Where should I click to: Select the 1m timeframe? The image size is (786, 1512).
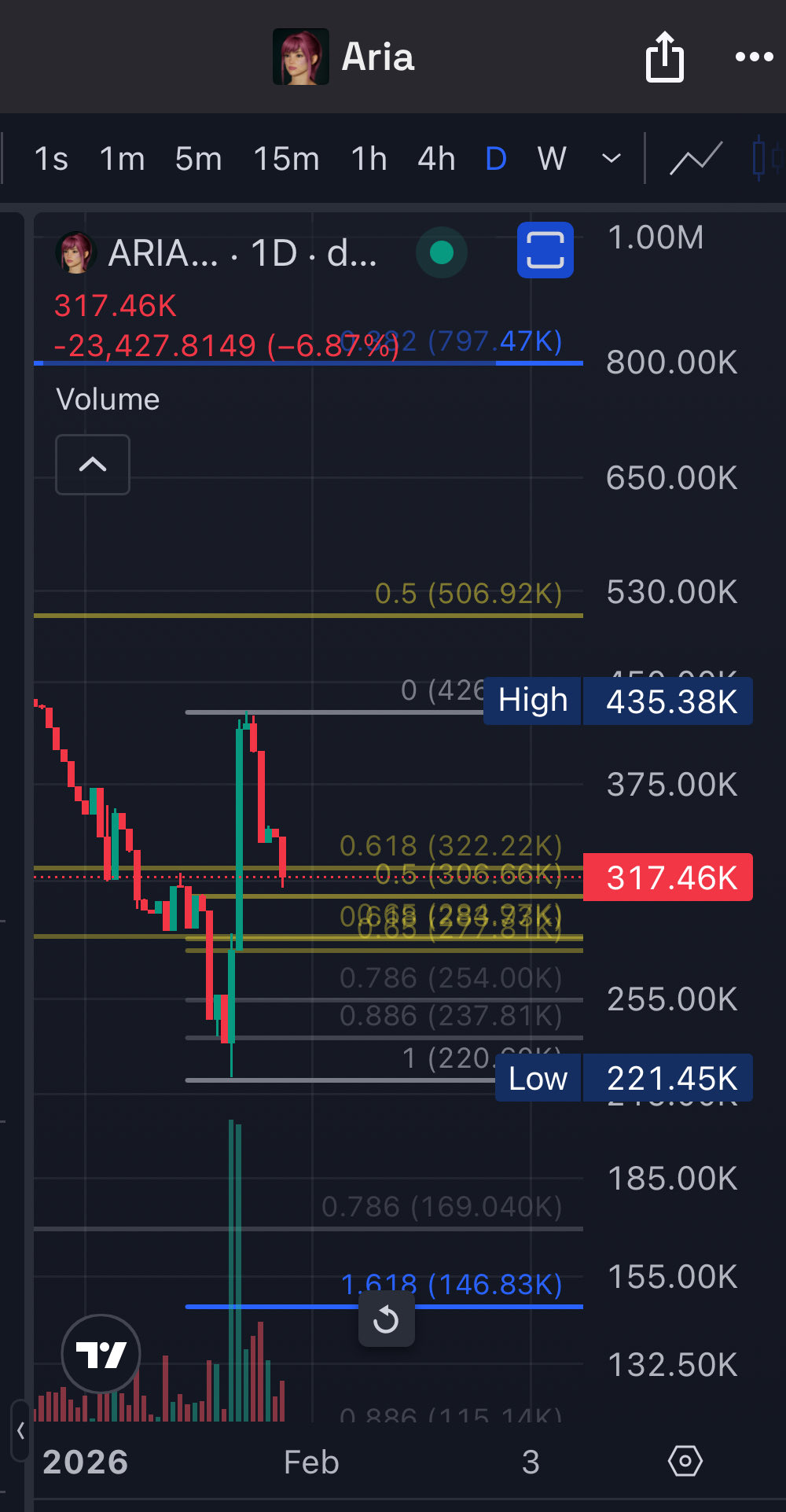coord(122,159)
